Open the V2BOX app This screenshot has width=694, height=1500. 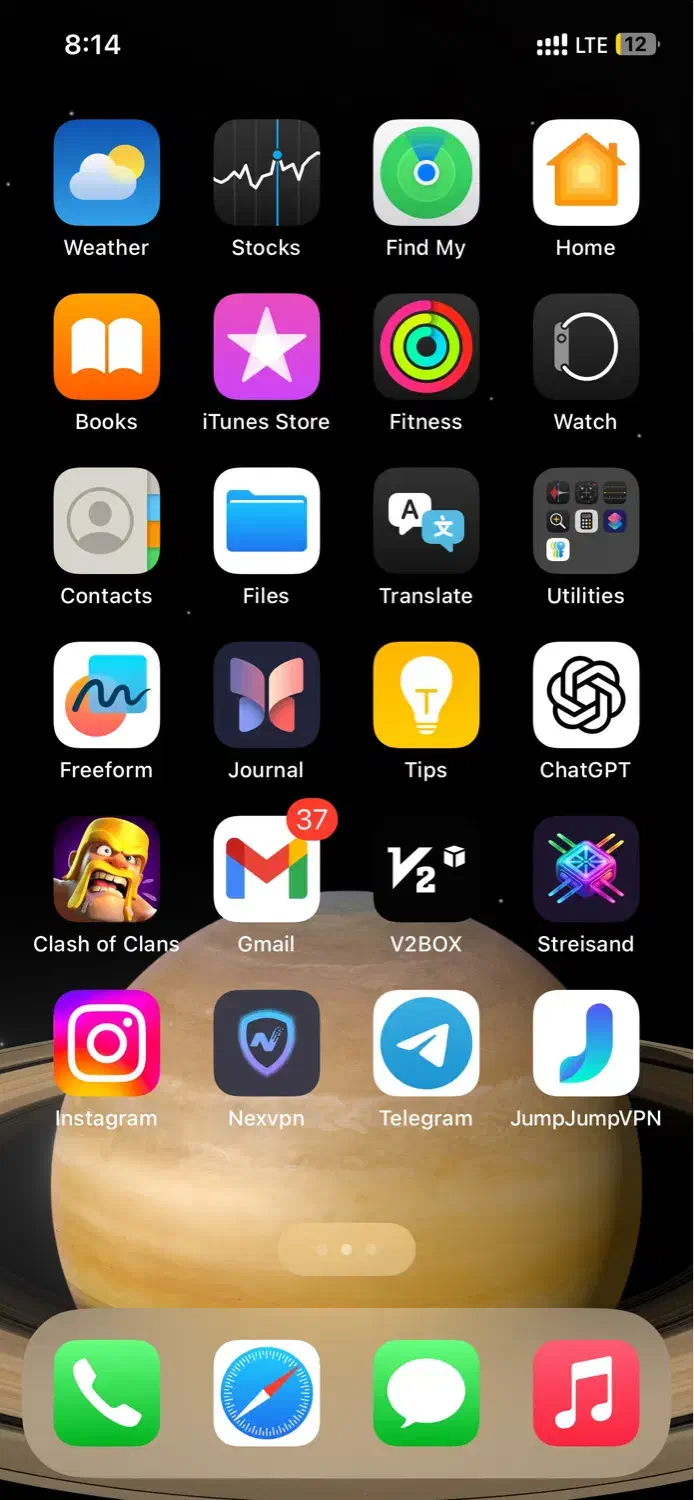426,869
